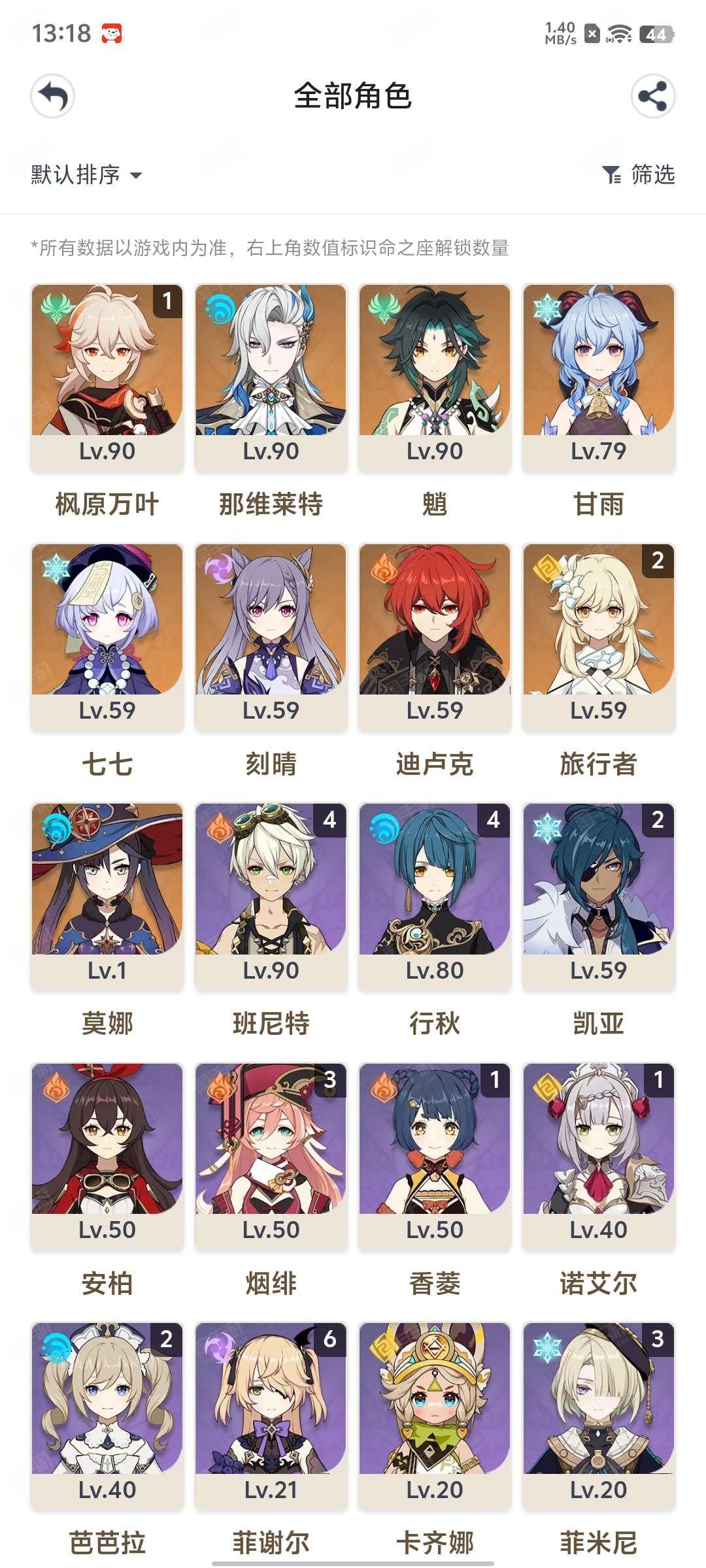Viewport: 706px width, 1568px height.
Task: Go back using the back arrow
Action: tap(52, 97)
